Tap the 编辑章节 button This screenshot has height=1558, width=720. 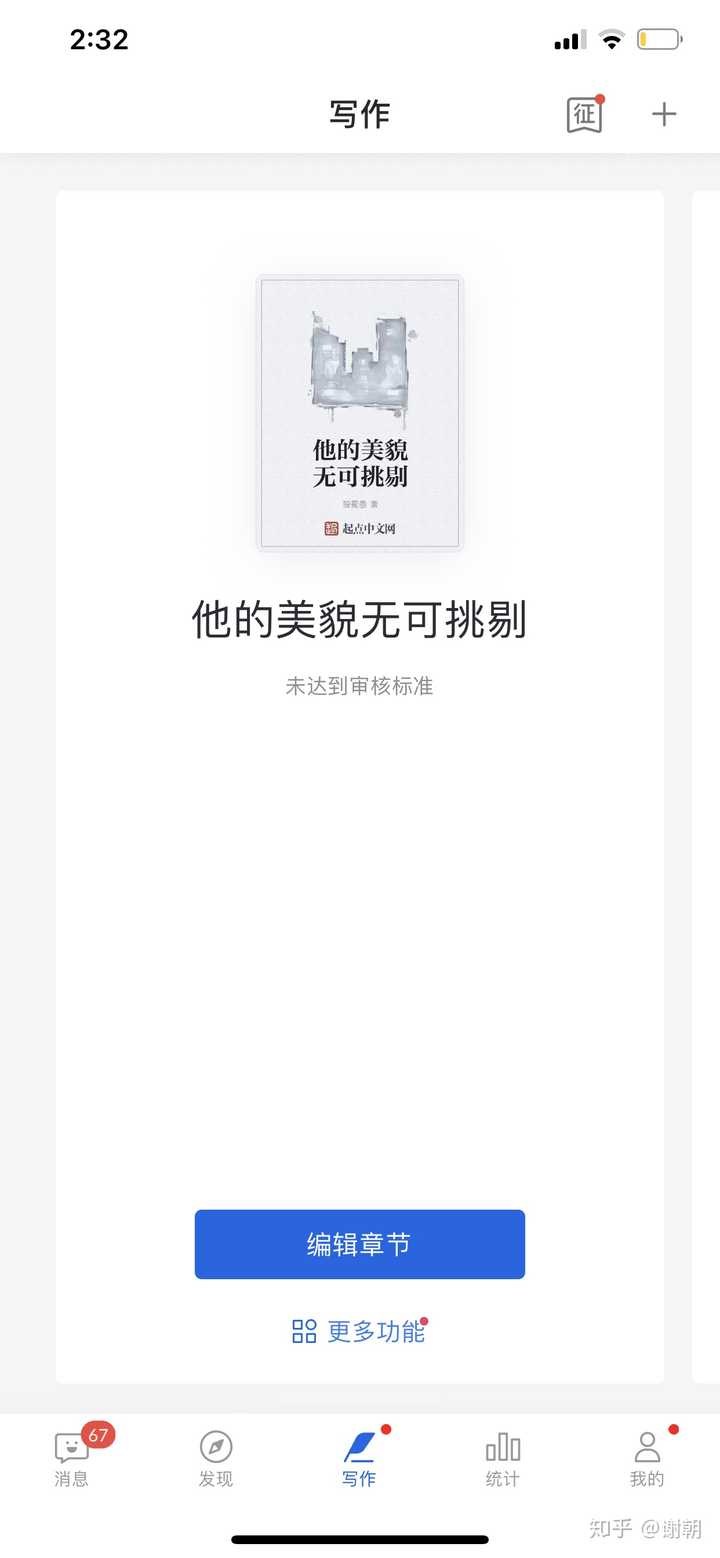coord(360,1244)
